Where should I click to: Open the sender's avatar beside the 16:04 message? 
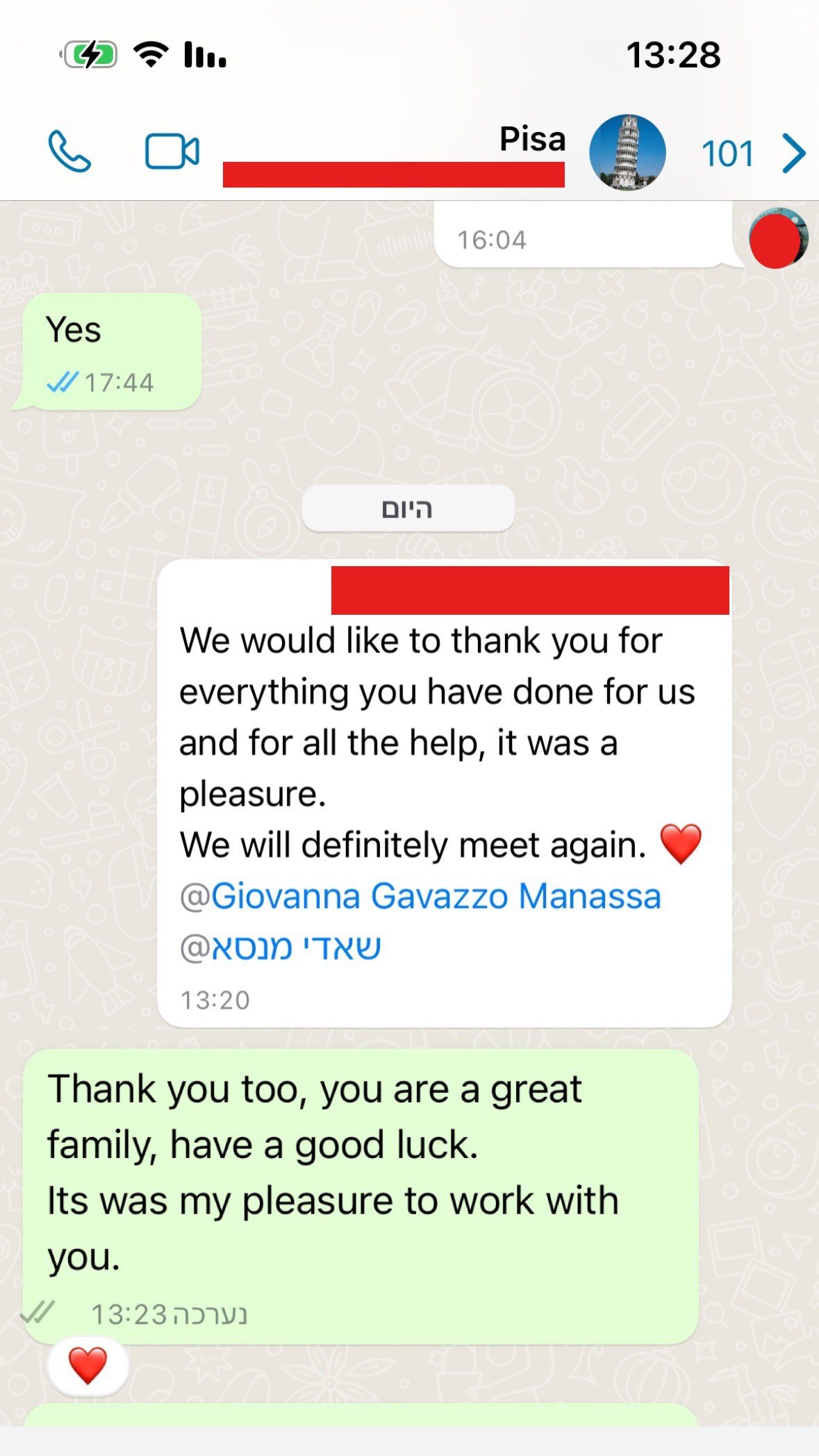coord(777,238)
